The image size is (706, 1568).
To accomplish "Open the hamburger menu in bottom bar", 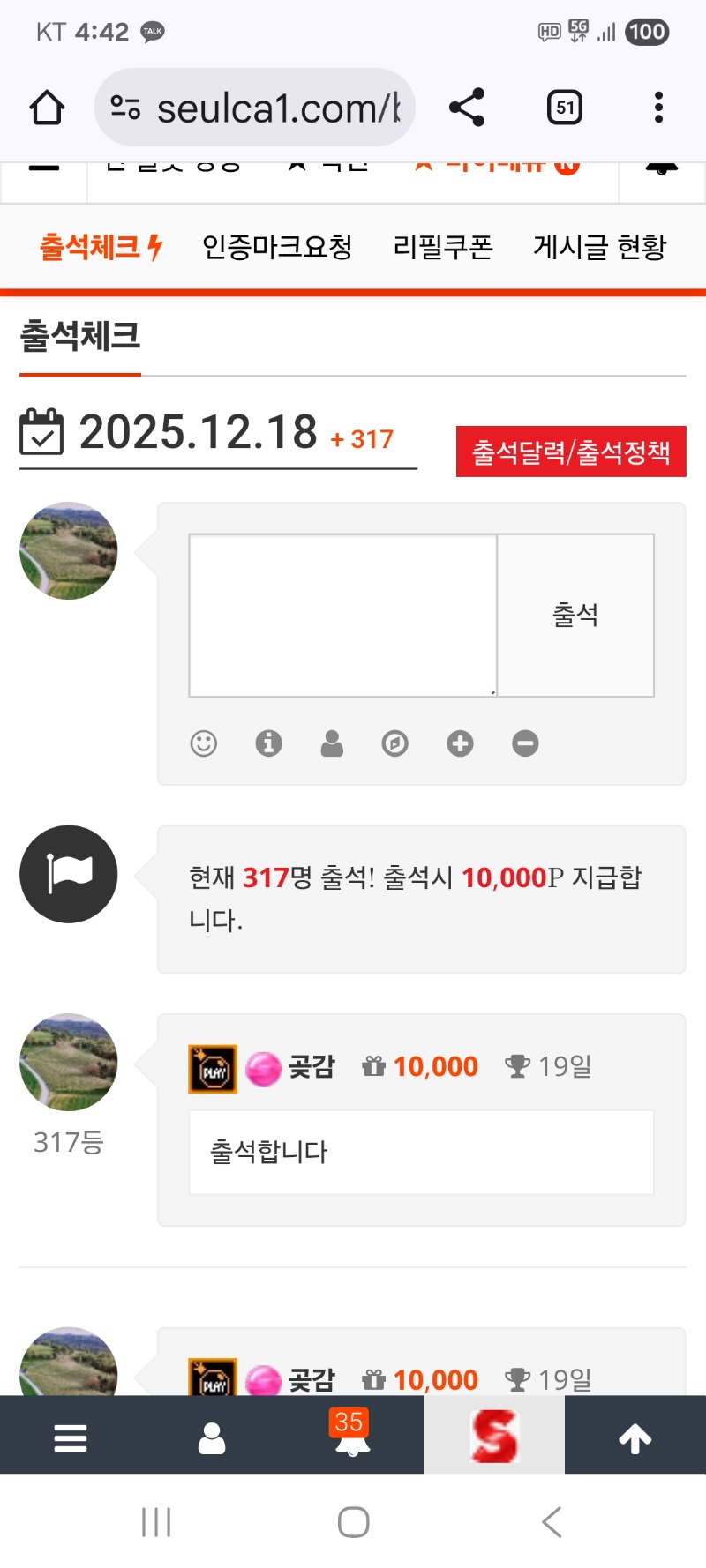I will point(71,1437).
